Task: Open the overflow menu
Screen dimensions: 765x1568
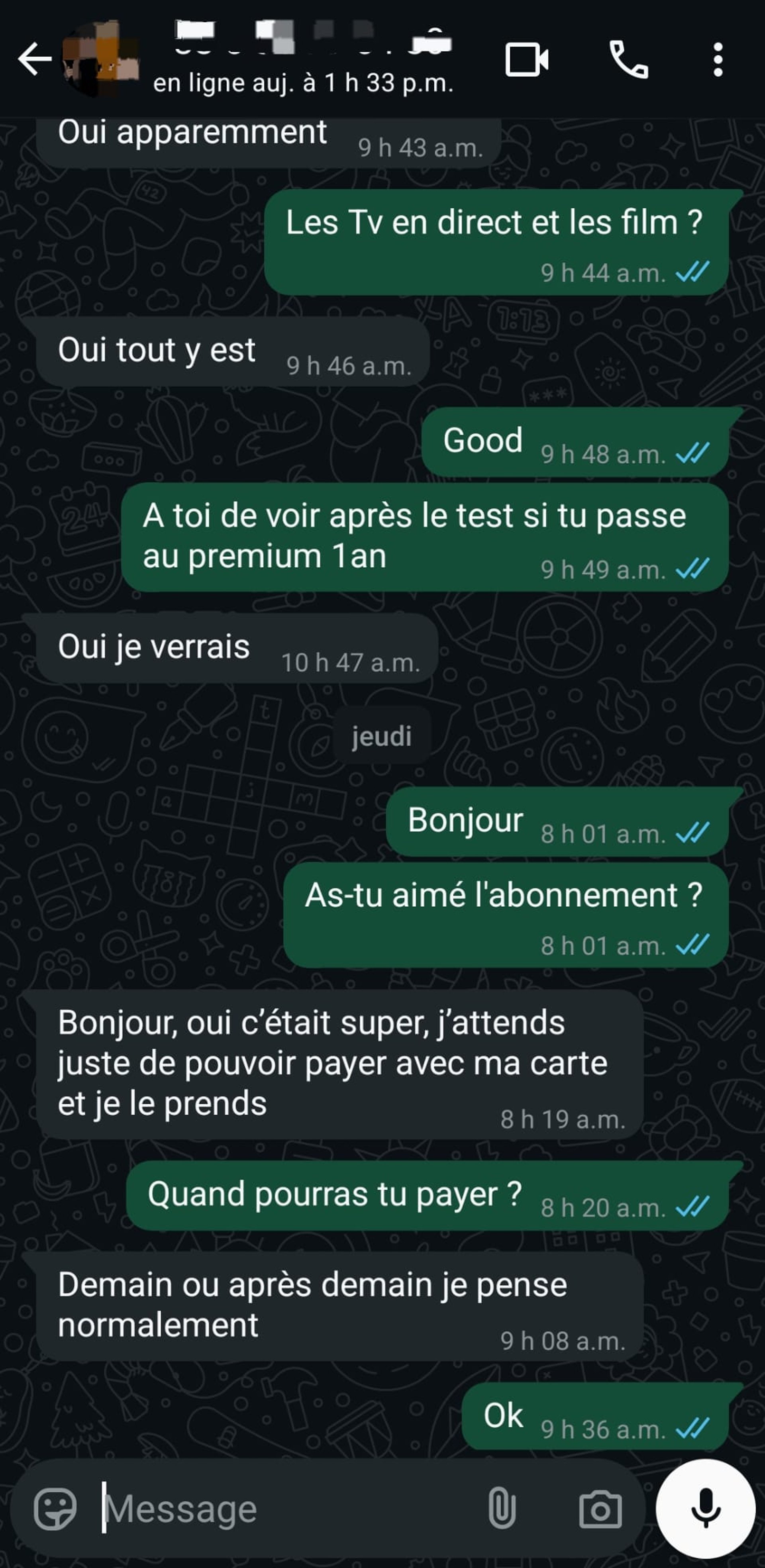Action: pos(718,60)
